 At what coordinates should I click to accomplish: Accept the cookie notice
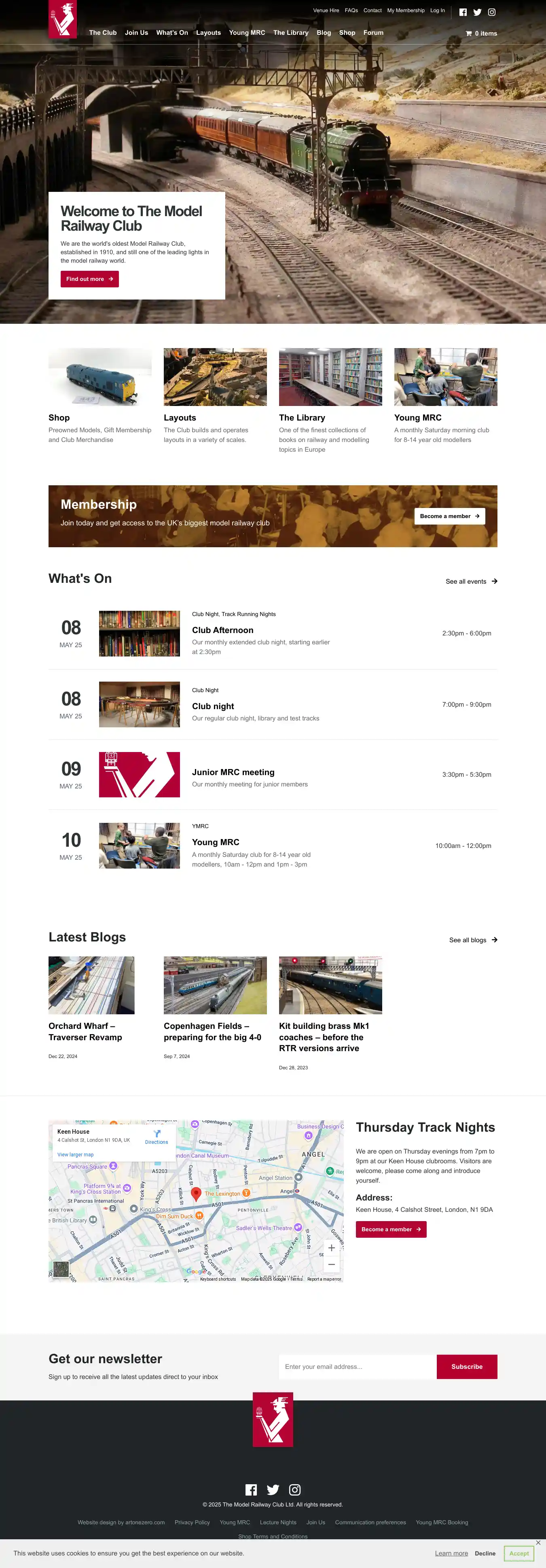tap(518, 1553)
